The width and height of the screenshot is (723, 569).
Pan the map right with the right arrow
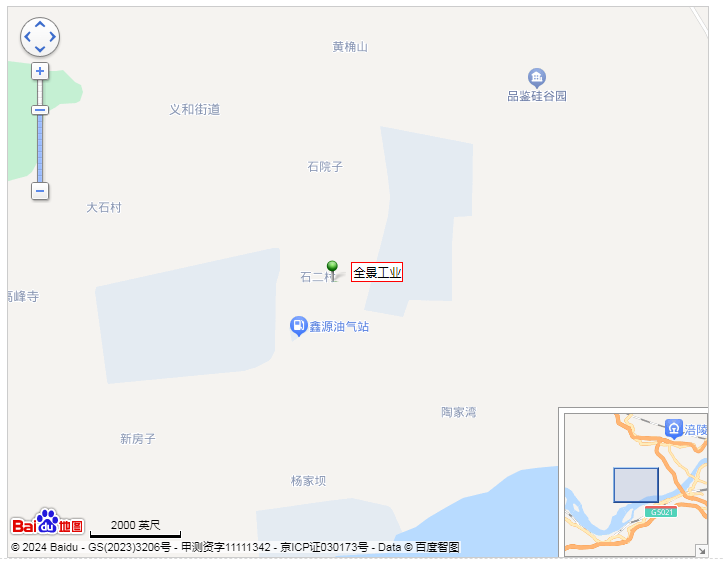53,37
